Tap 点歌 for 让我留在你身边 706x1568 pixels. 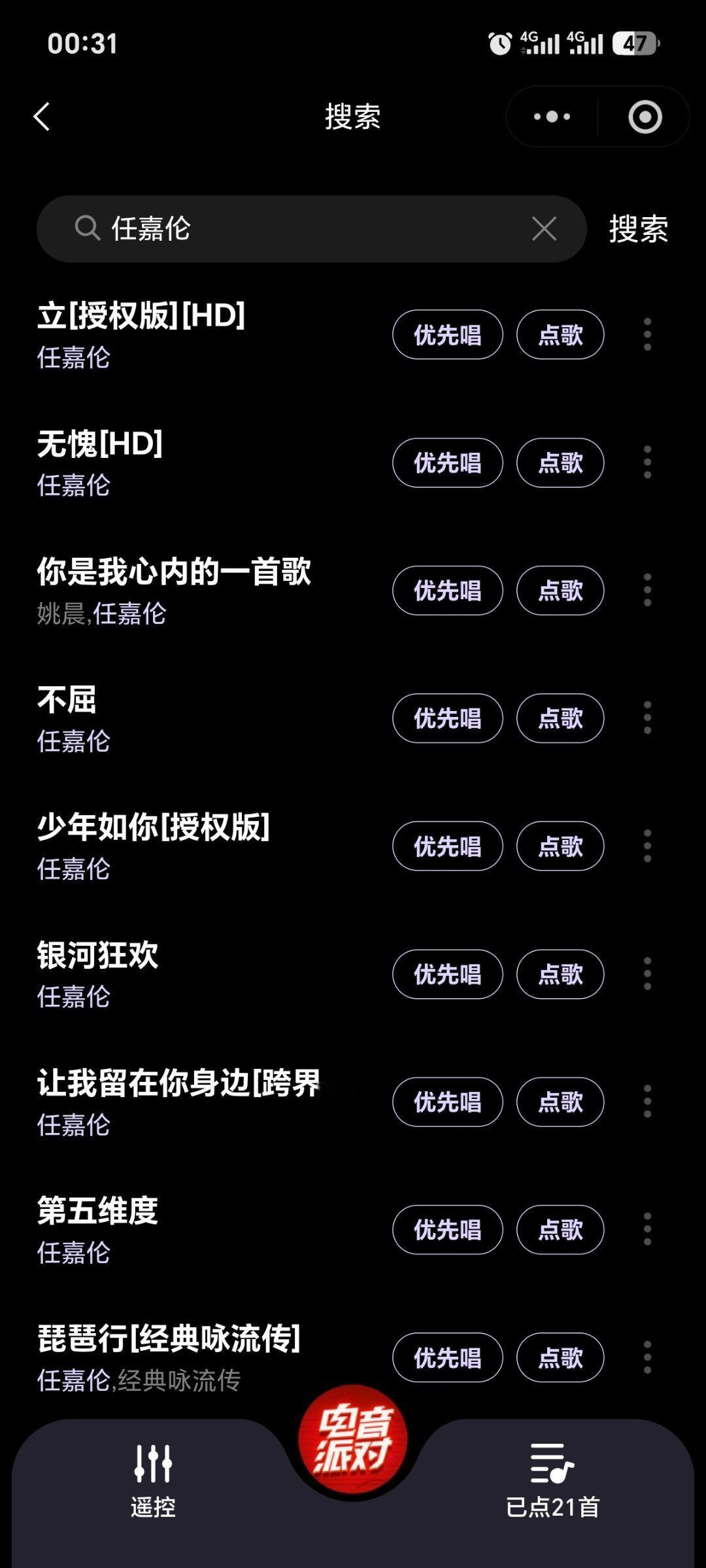coord(560,1102)
